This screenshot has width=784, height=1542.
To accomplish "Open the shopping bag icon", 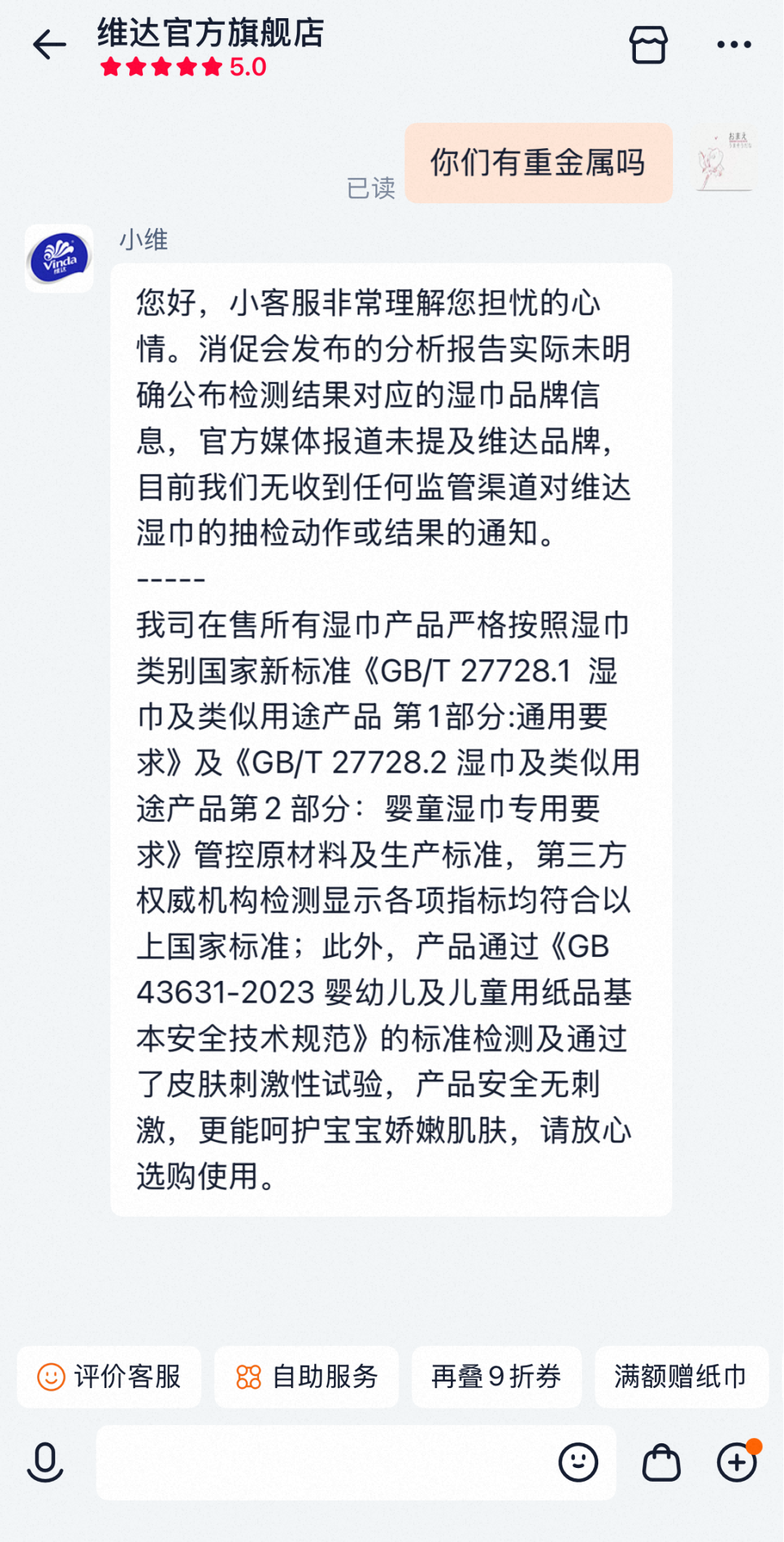I will click(661, 1462).
